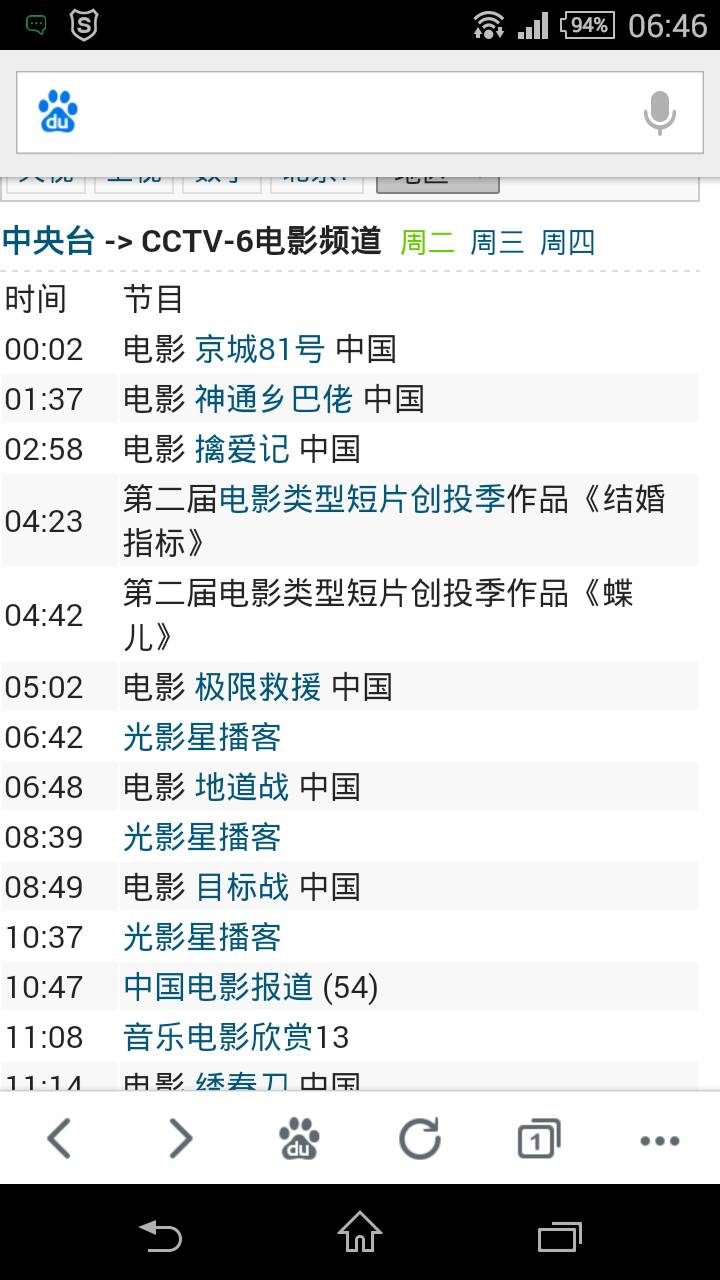Open the tab switcher showing 1 tab
The height and width of the screenshot is (1280, 720).
point(538,1138)
